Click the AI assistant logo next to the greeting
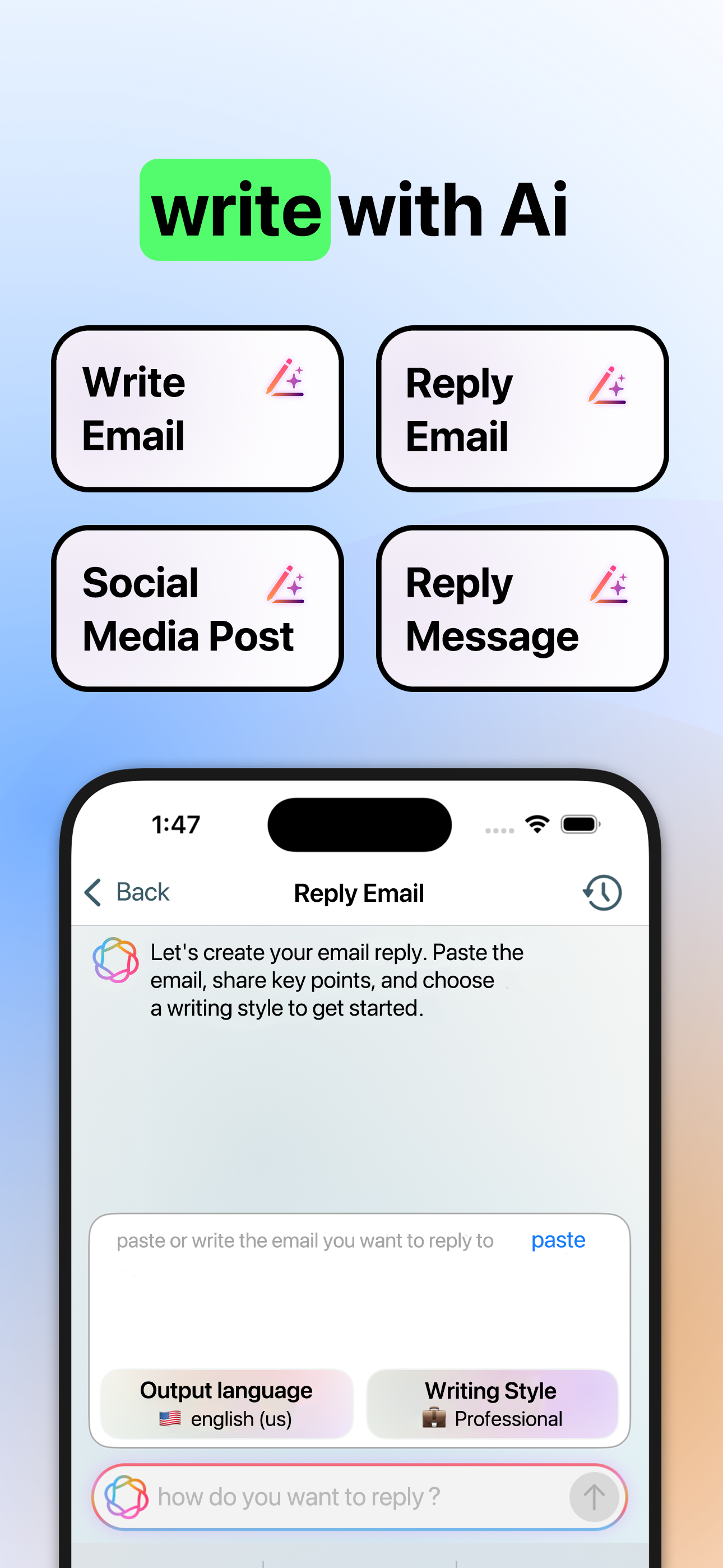The width and height of the screenshot is (723, 1568). tap(114, 961)
